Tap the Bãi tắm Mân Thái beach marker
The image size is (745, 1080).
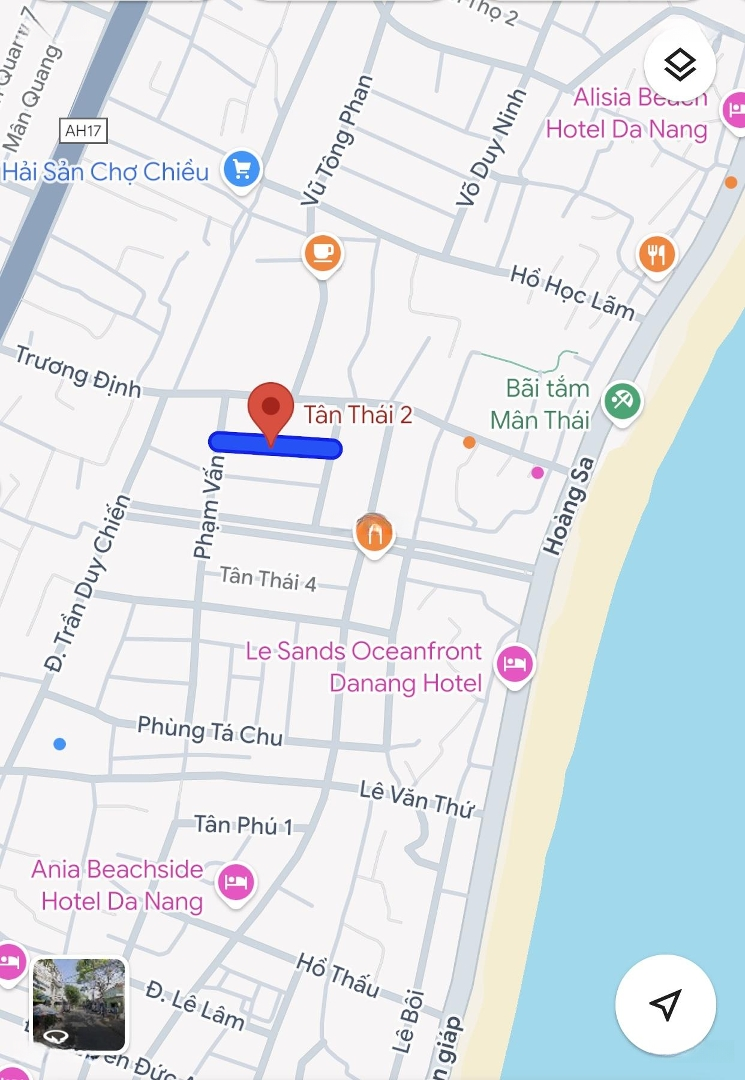623,402
